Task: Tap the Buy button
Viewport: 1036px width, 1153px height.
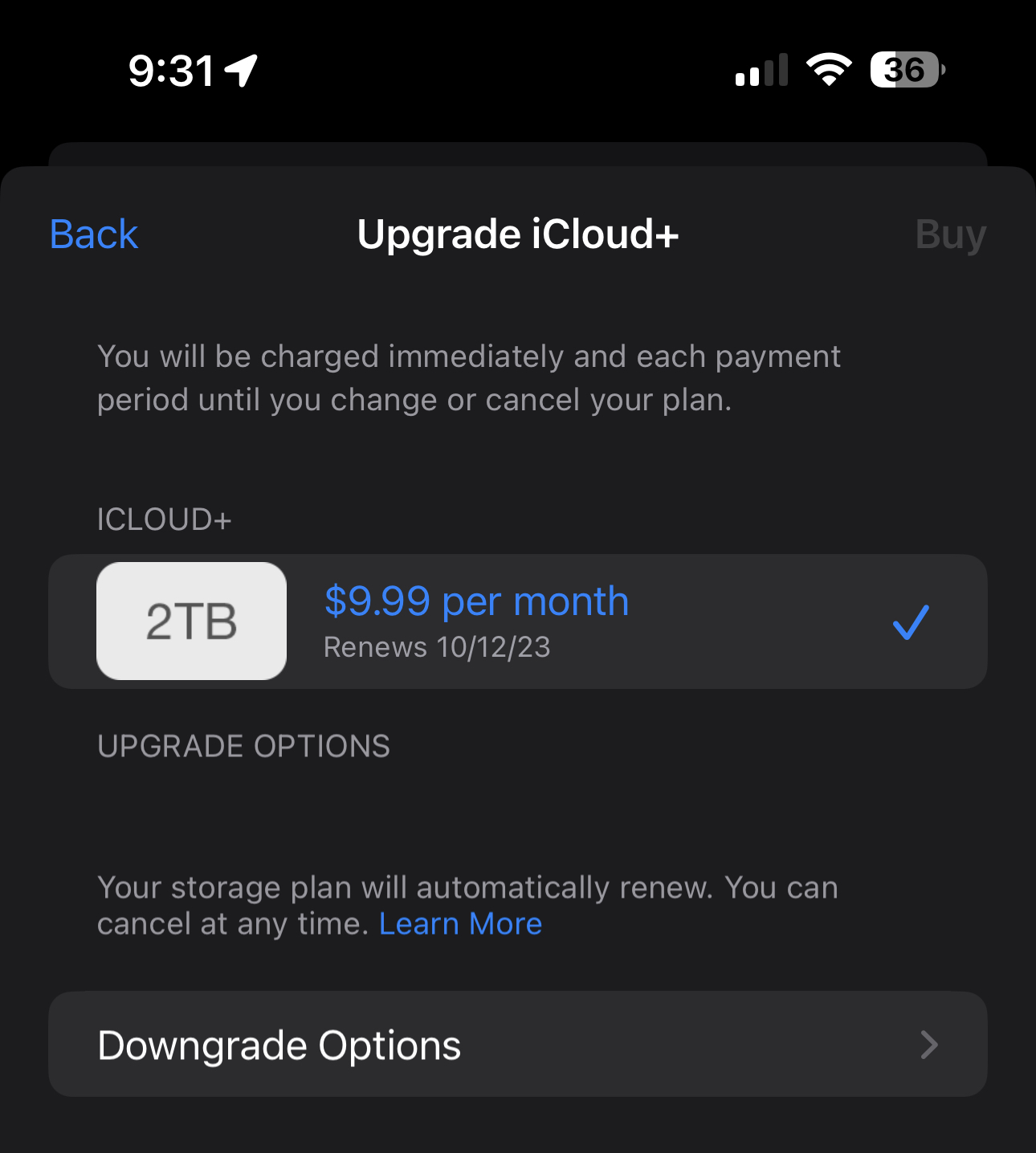Action: tap(950, 234)
